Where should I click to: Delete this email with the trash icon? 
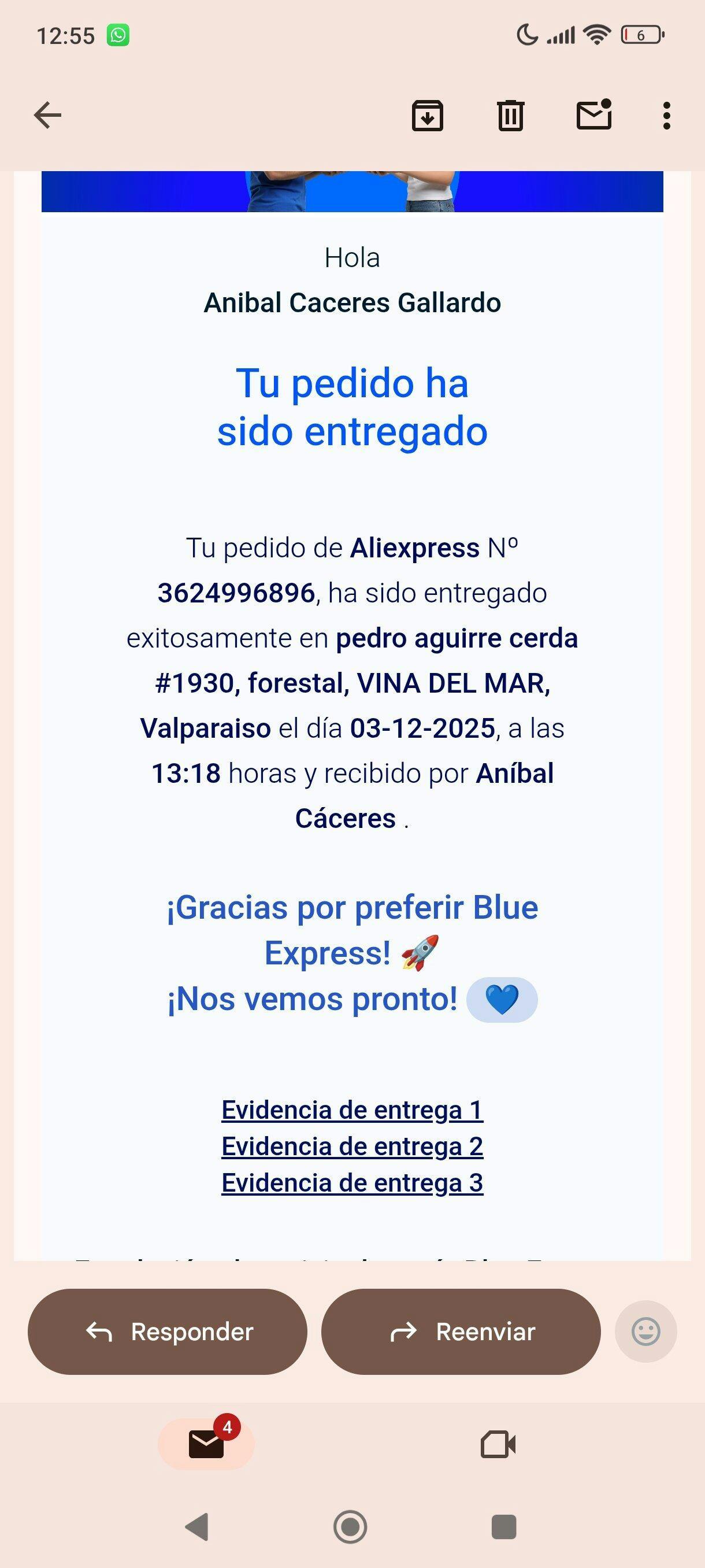coord(510,115)
